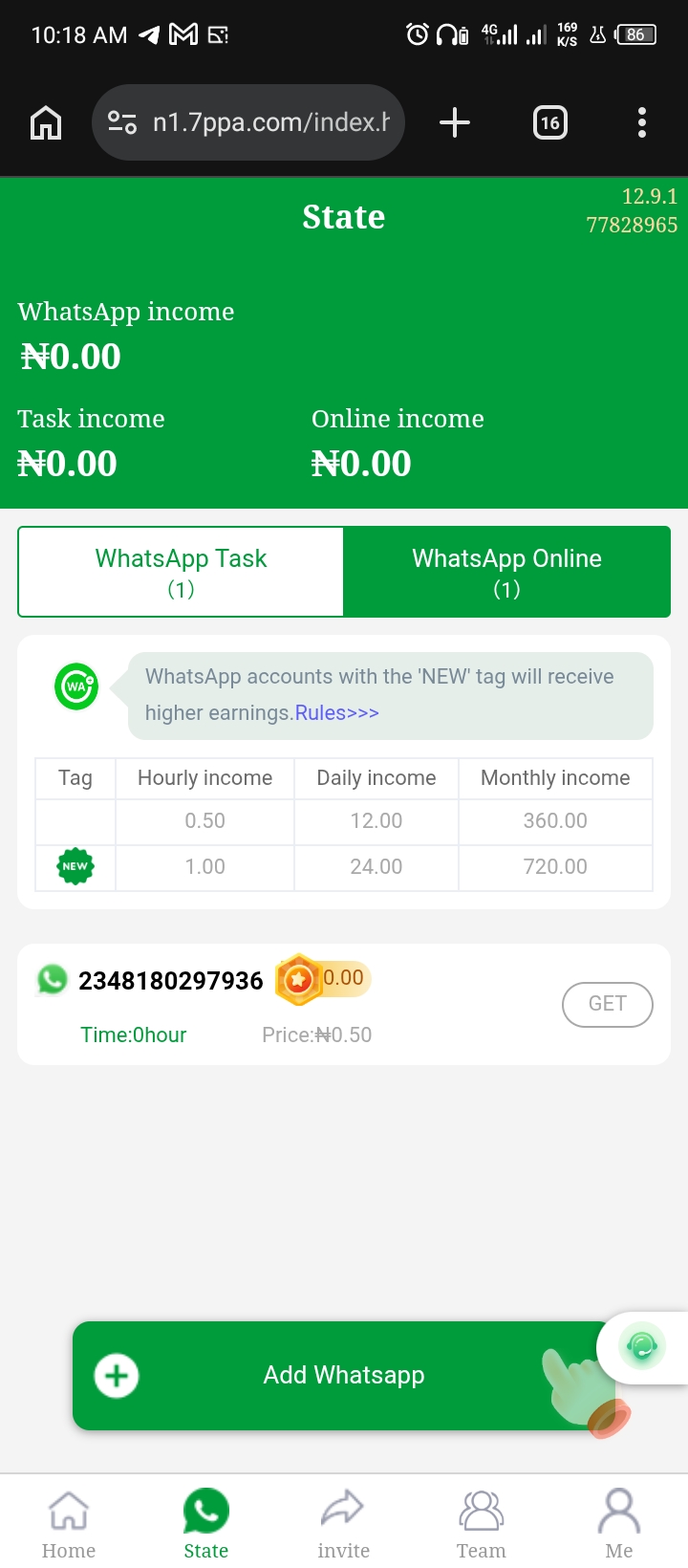
Task: Open the Me profile tab
Action: tap(618, 1524)
